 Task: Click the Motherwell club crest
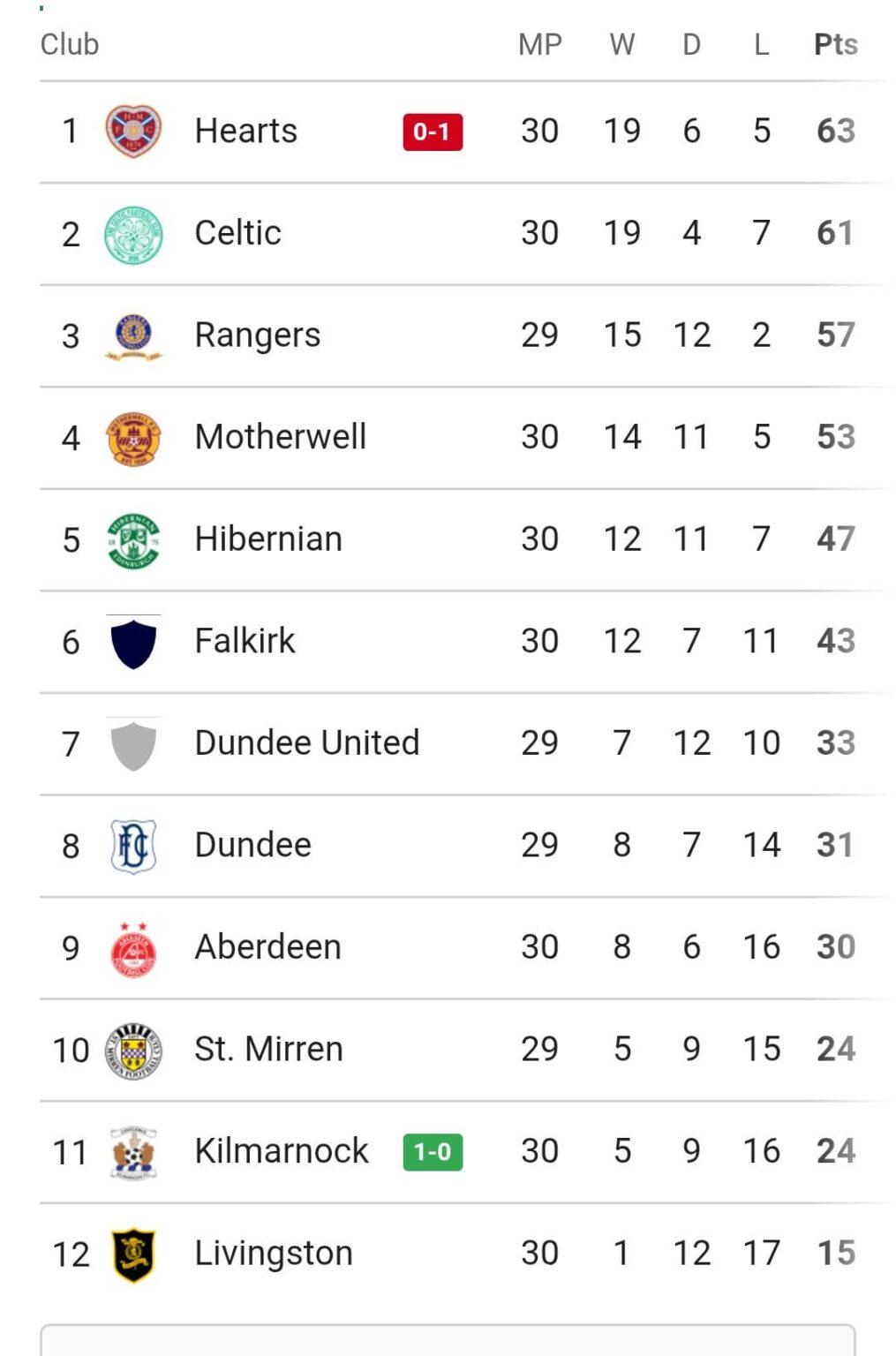(x=132, y=436)
